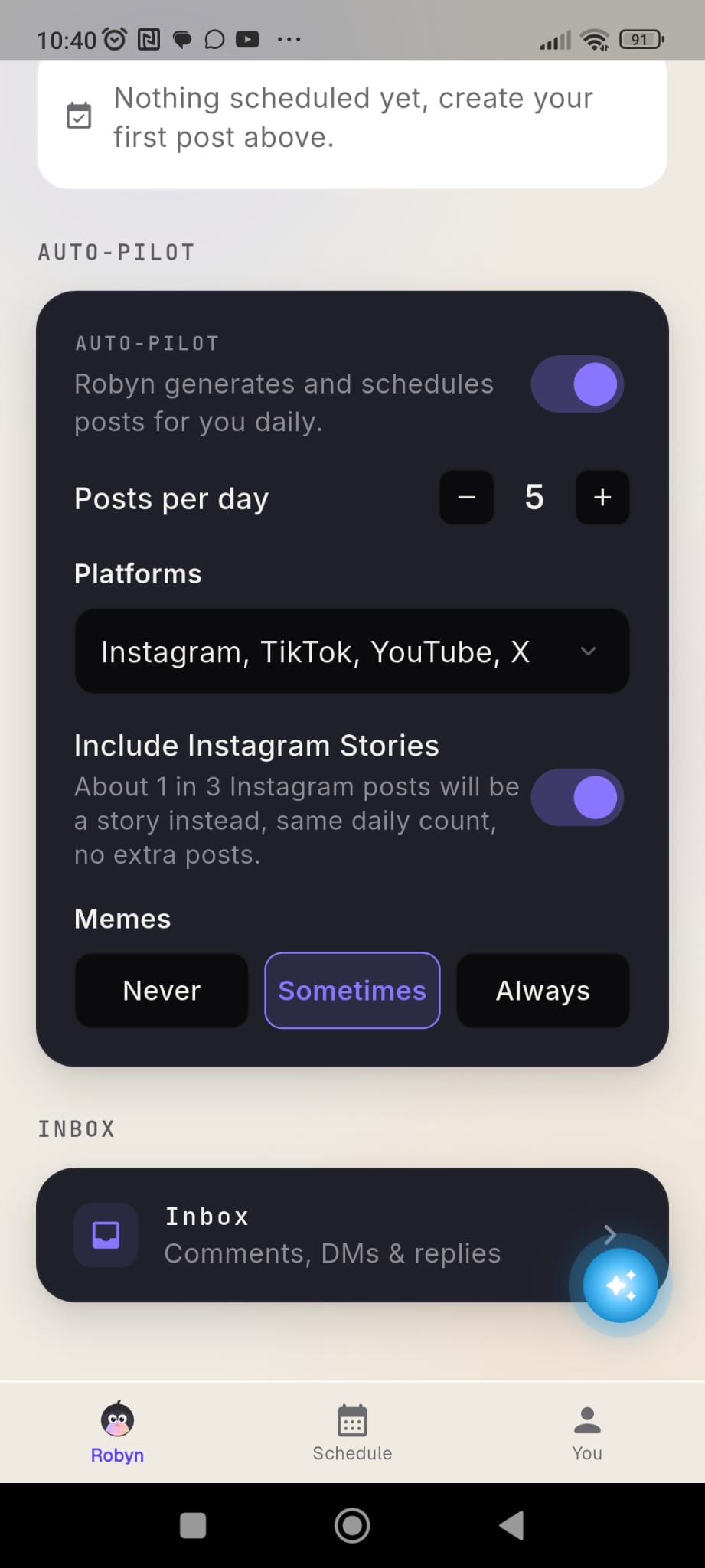Image resolution: width=705 pixels, height=1568 pixels.
Task: Increase posts per day with plus
Action: [602, 498]
